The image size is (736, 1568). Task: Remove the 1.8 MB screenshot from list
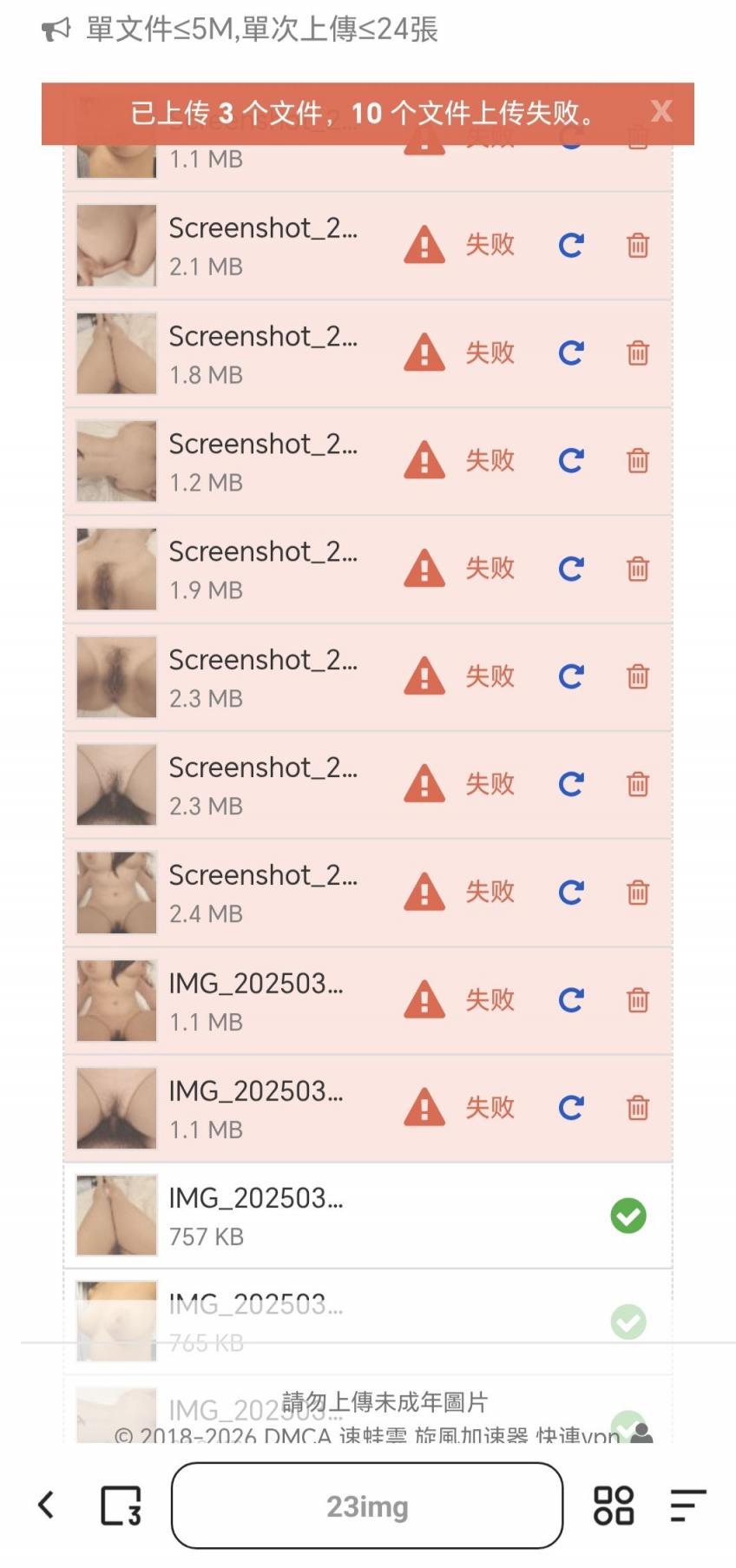coord(638,353)
